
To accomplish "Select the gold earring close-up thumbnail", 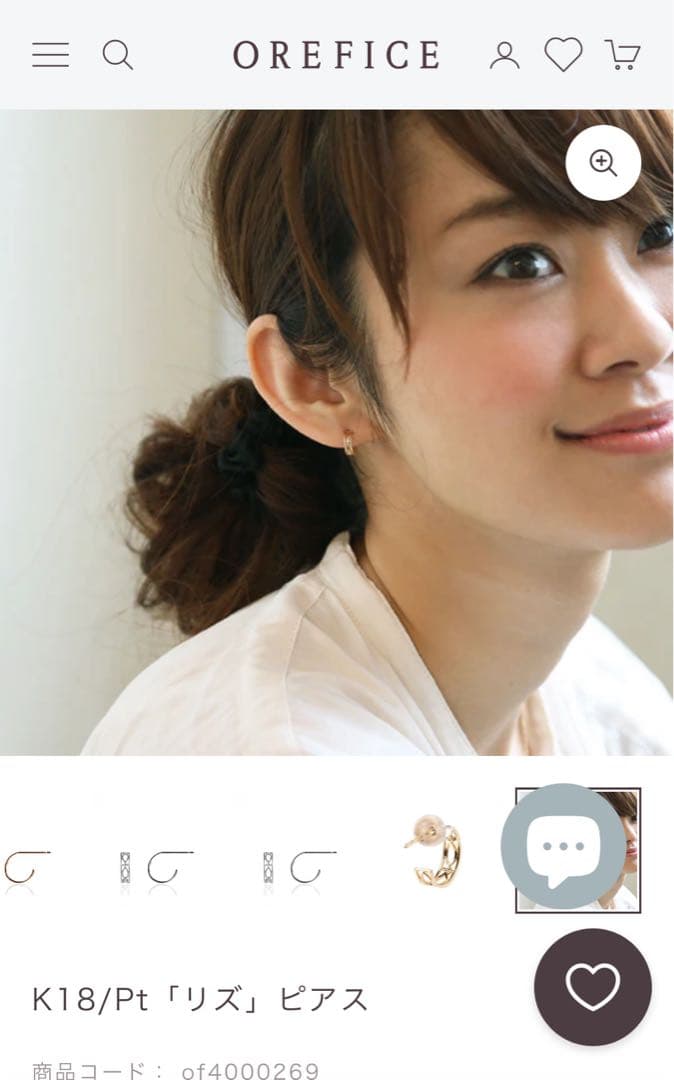I will pos(435,850).
